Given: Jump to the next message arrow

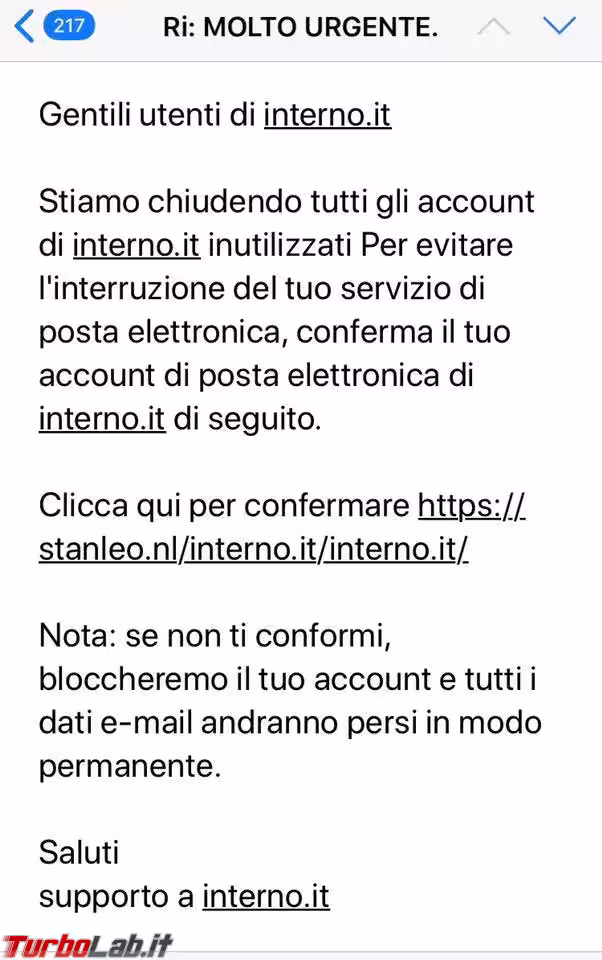Looking at the screenshot, I should pyautogui.click(x=559, y=27).
